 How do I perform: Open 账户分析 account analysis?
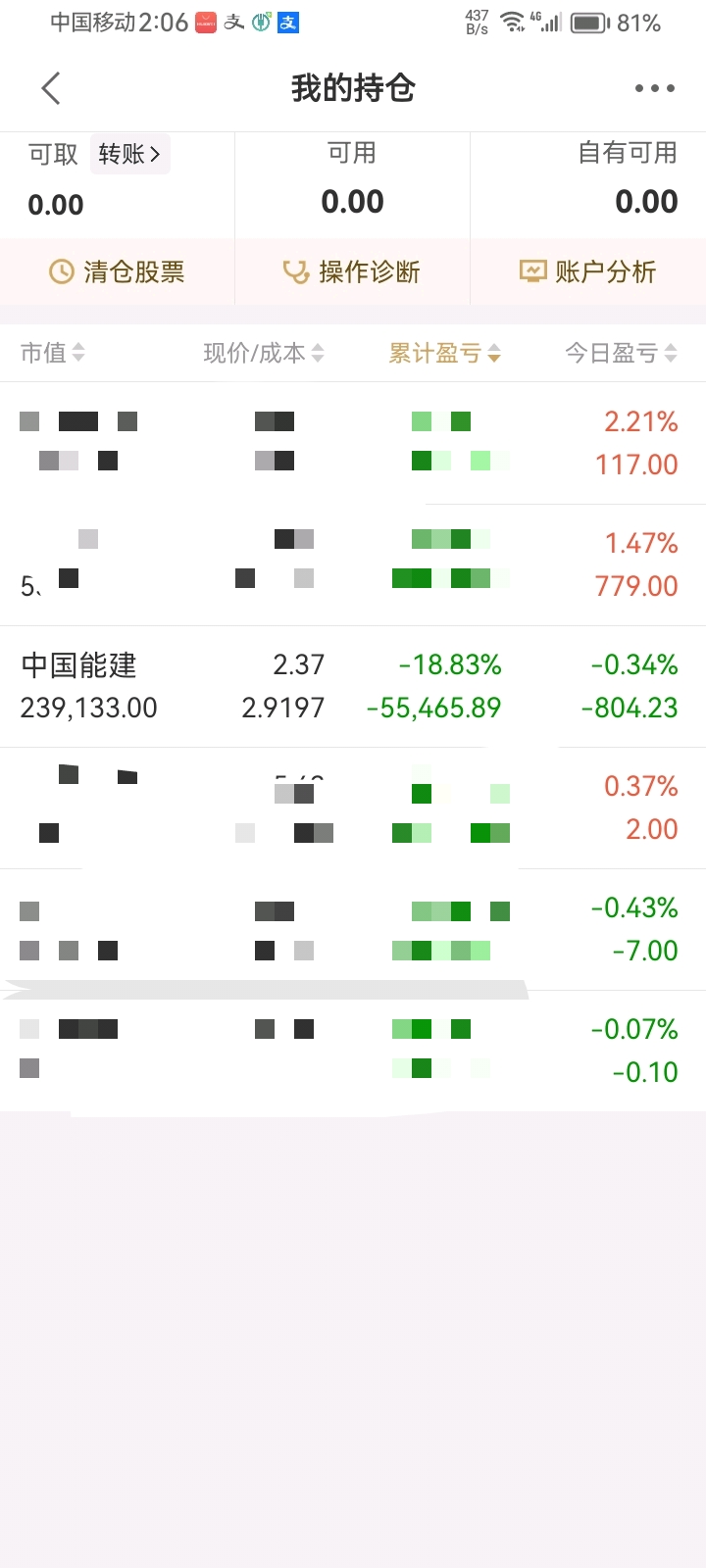[x=587, y=271]
